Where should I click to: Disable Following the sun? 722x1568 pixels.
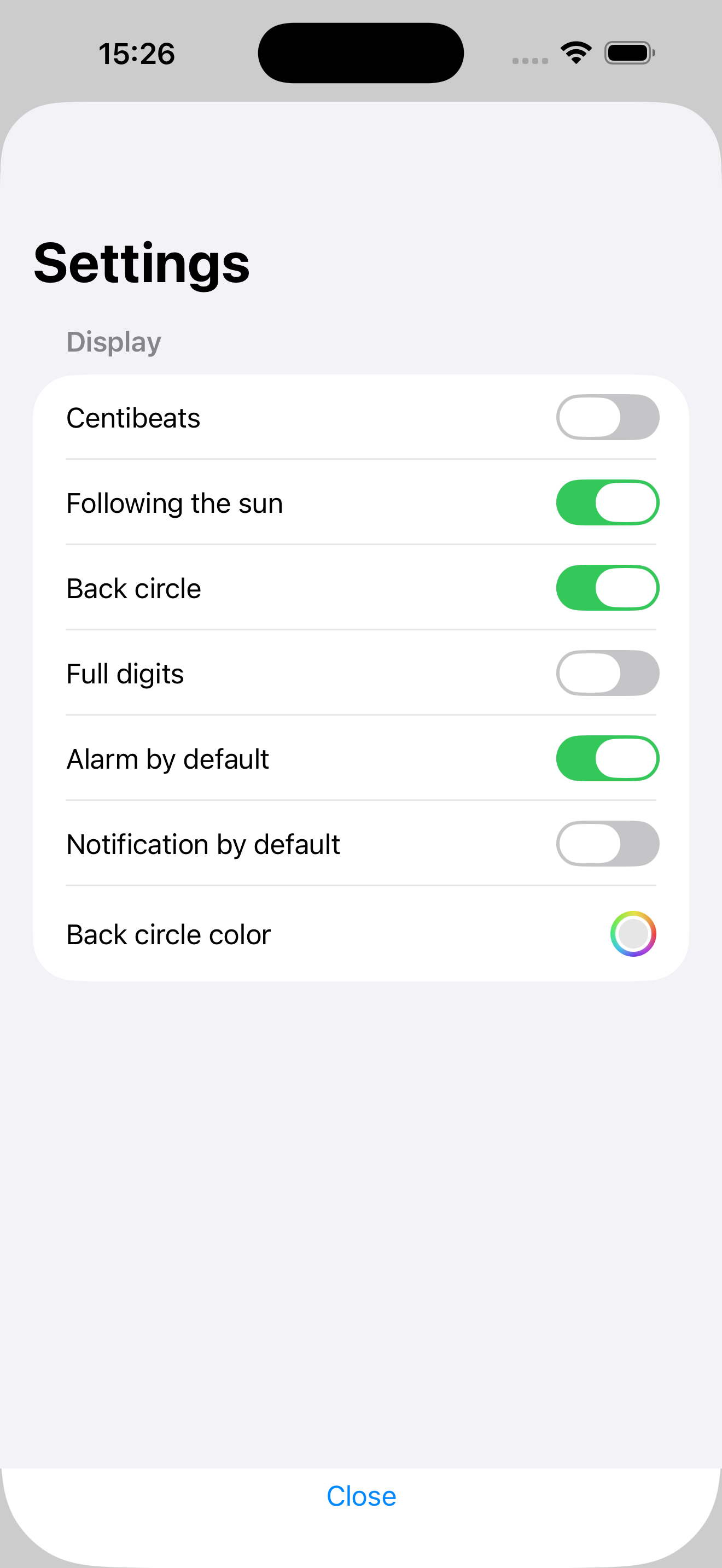(x=607, y=502)
